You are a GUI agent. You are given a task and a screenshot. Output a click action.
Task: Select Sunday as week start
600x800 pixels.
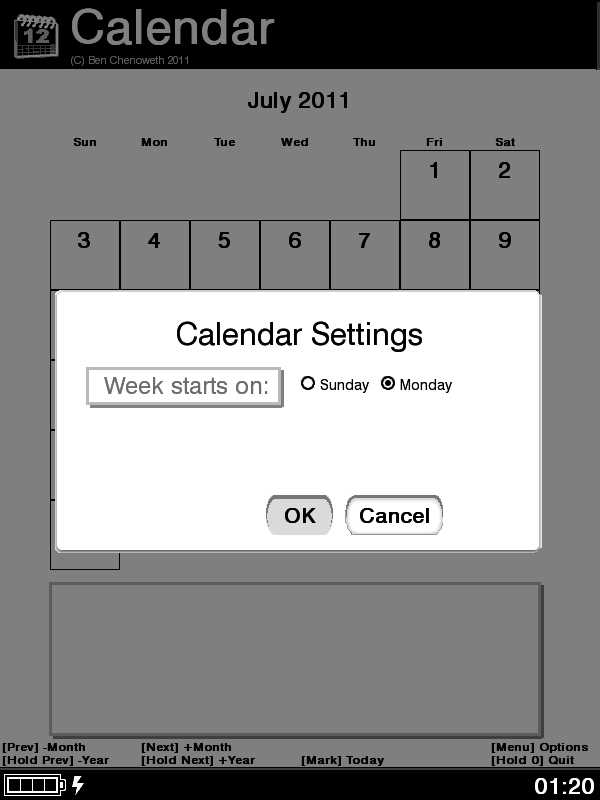(x=308, y=384)
